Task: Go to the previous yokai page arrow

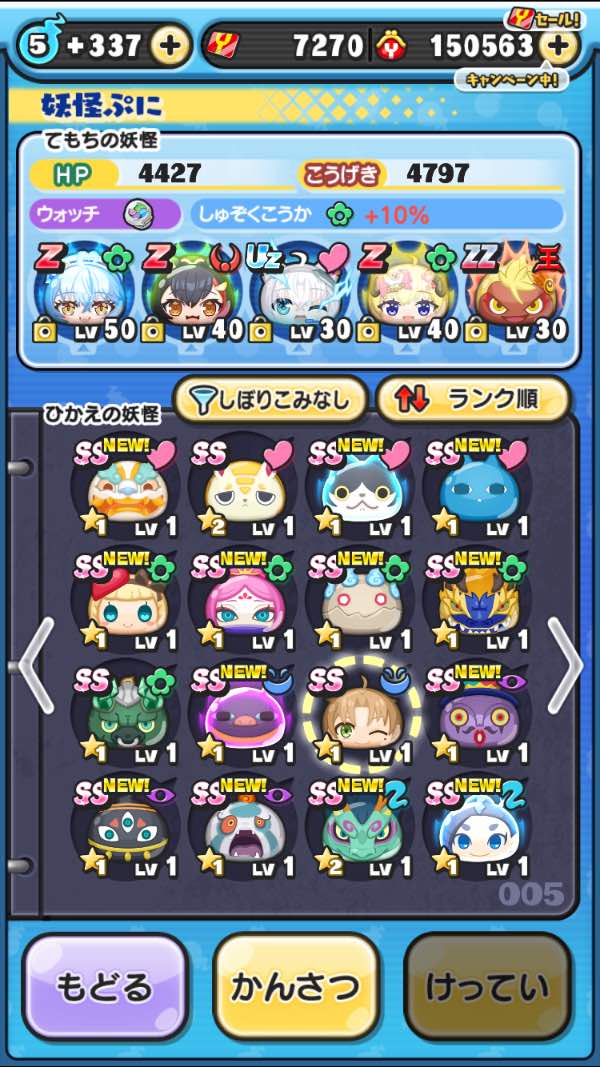Action: (33, 665)
